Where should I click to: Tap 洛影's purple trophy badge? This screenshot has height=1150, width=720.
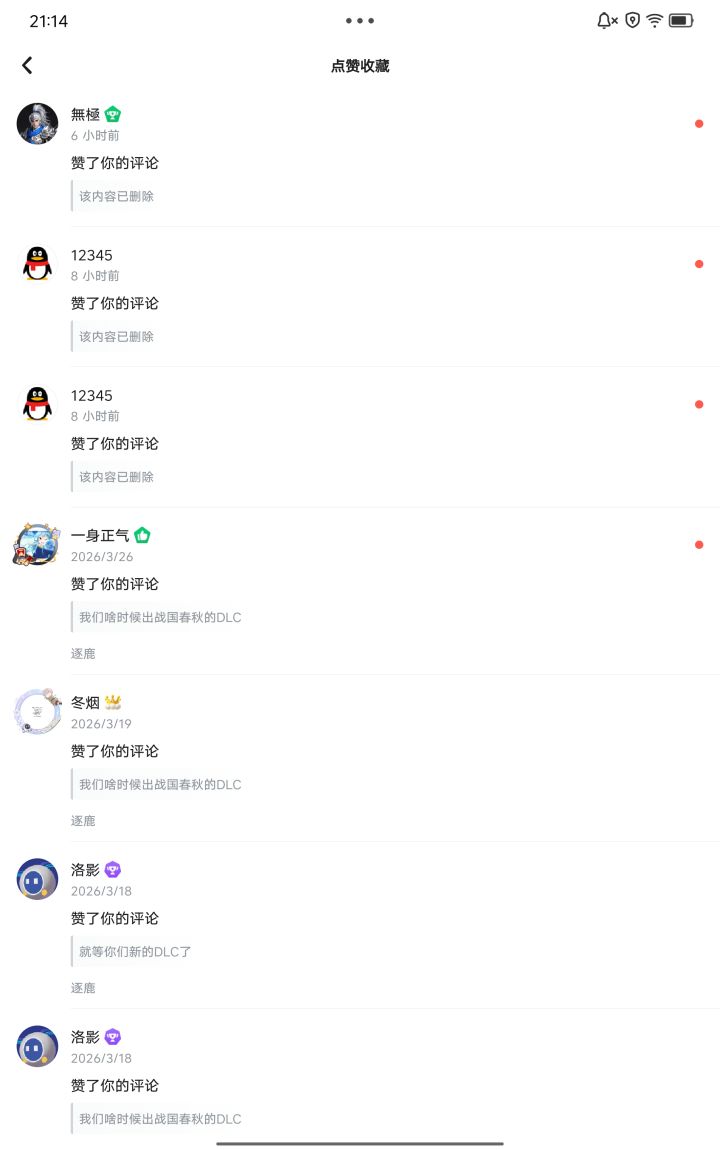[112, 869]
